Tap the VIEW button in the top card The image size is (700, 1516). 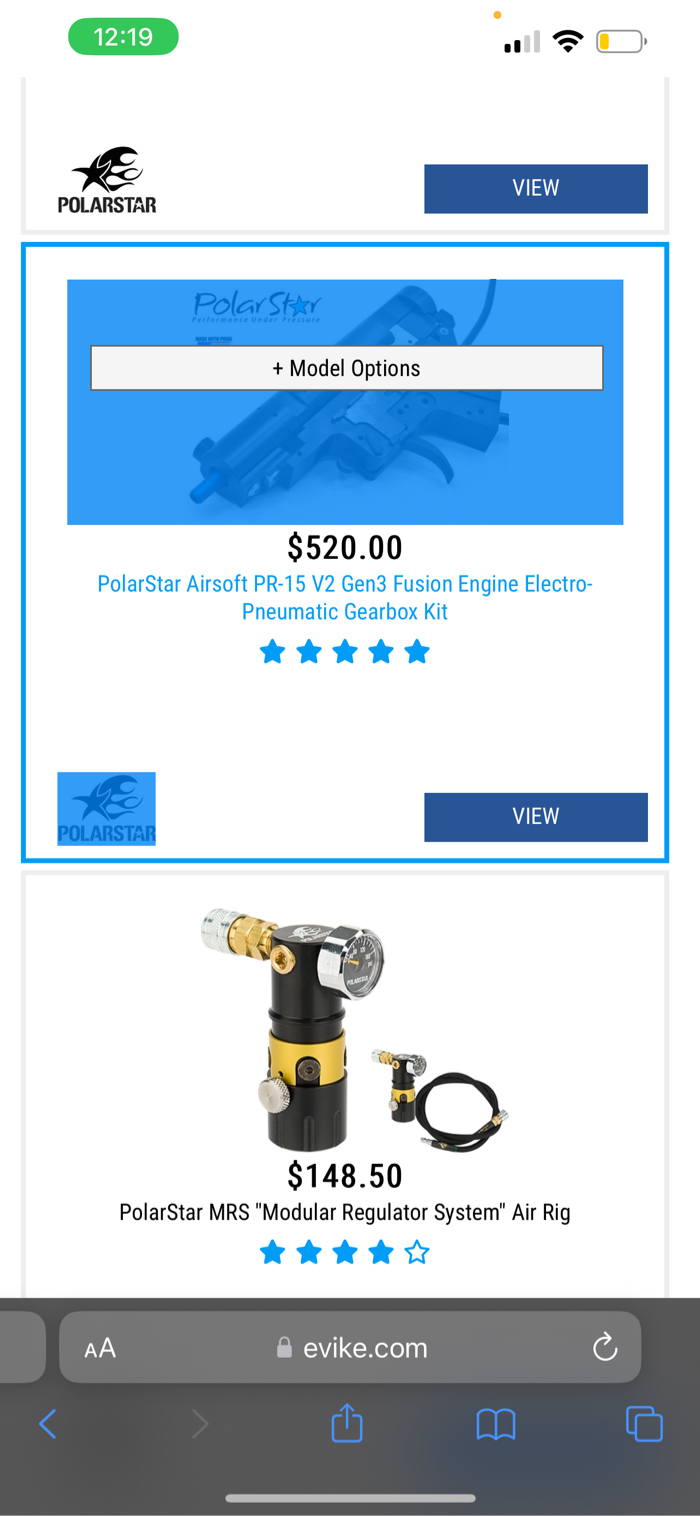click(x=536, y=188)
